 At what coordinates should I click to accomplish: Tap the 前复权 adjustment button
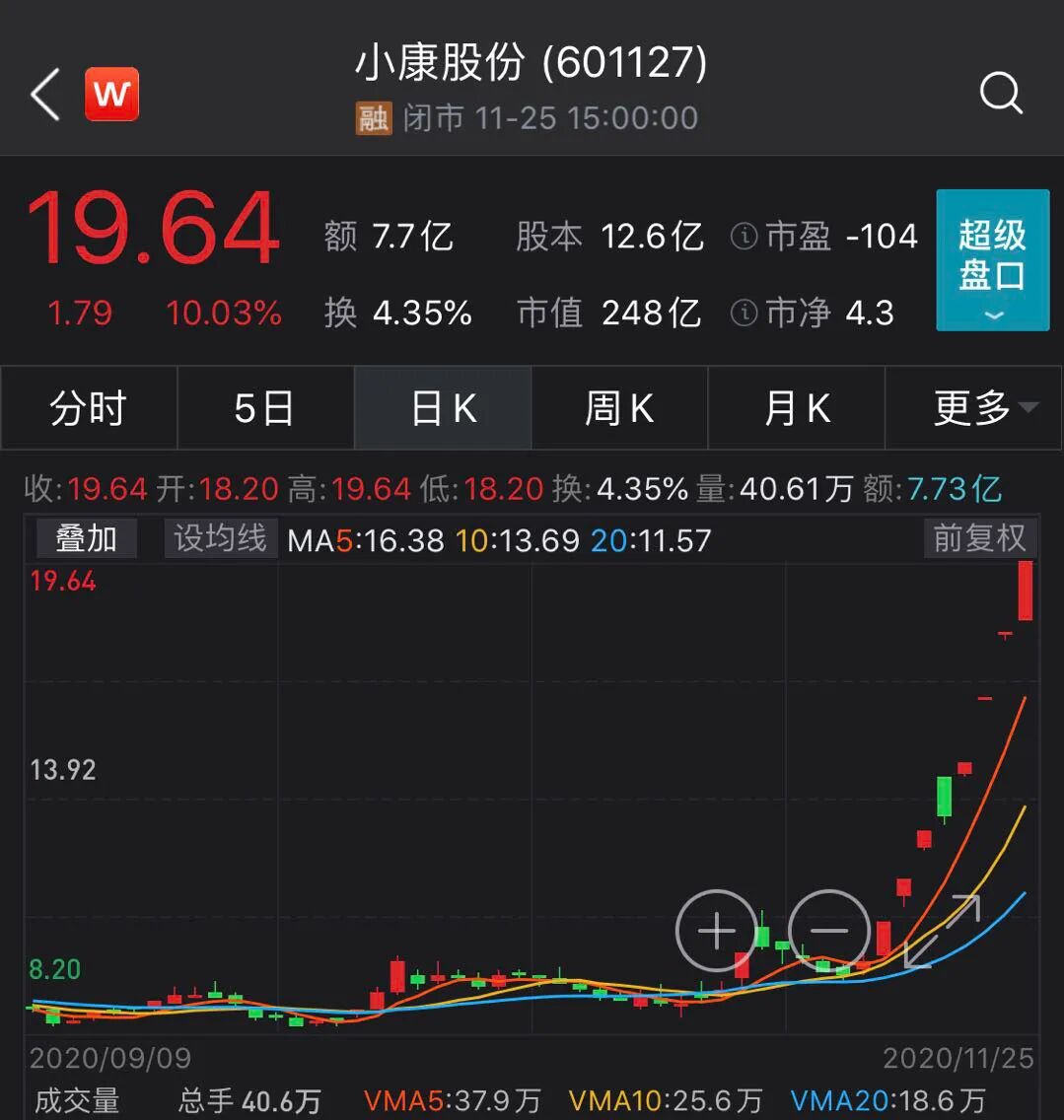tap(979, 538)
